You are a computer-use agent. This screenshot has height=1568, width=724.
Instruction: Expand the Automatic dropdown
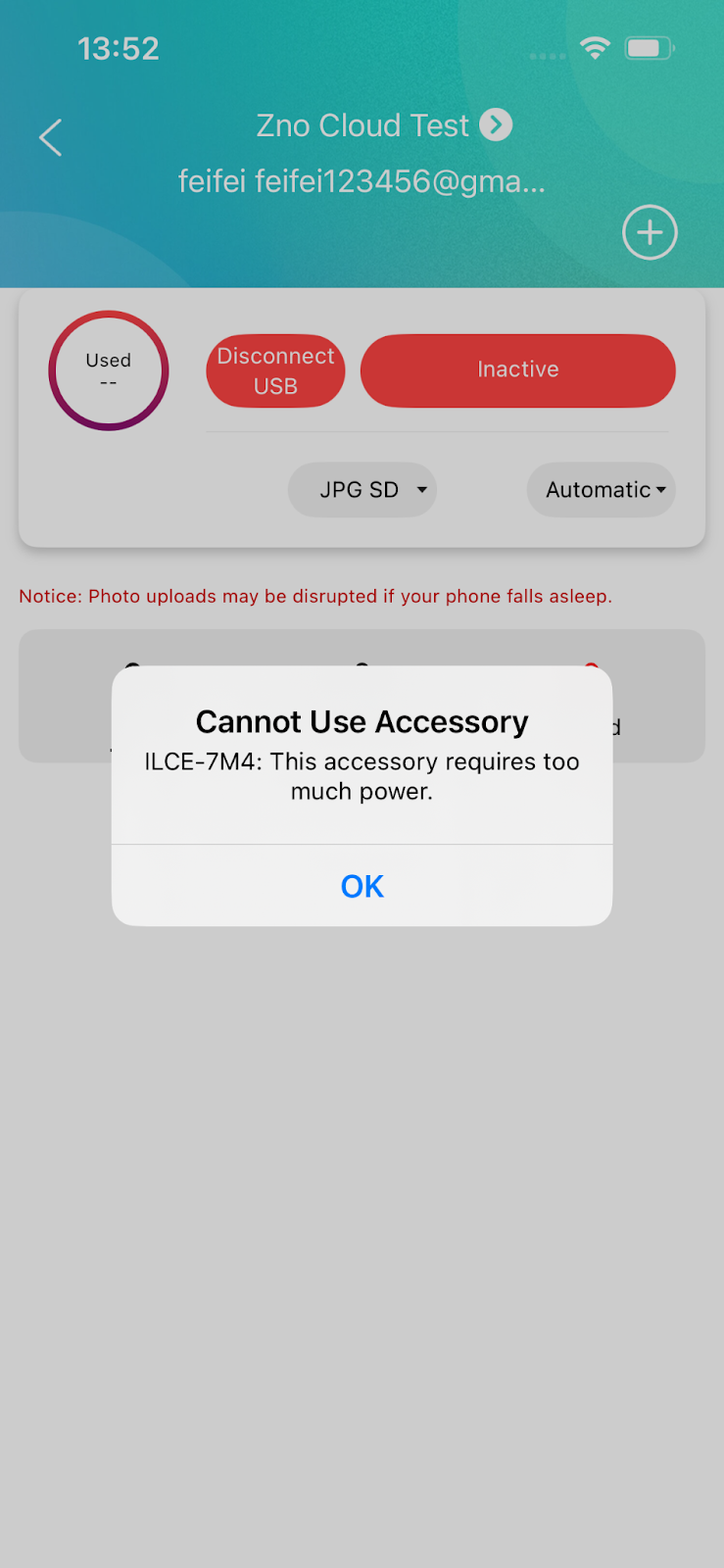(601, 490)
